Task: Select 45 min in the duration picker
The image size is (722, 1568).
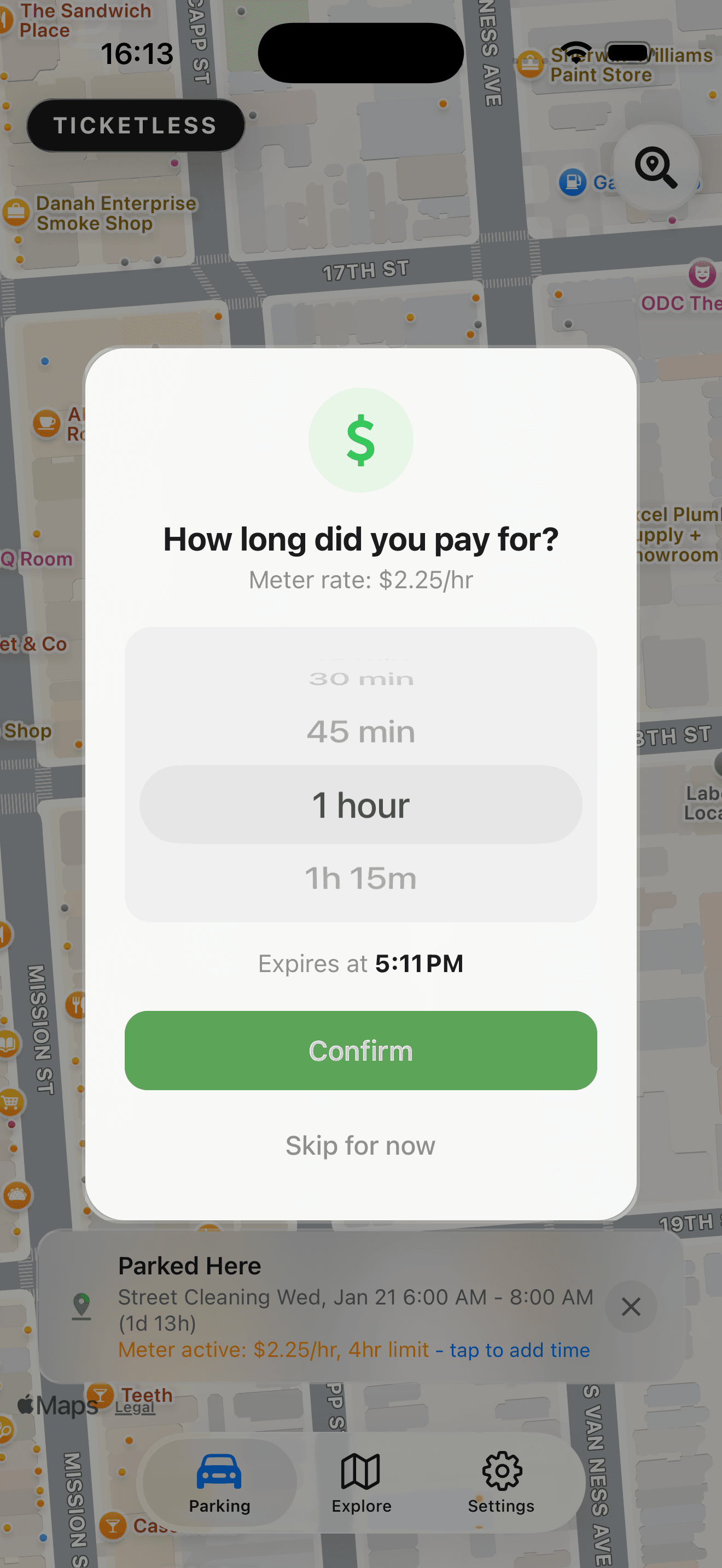Action: [x=361, y=732]
